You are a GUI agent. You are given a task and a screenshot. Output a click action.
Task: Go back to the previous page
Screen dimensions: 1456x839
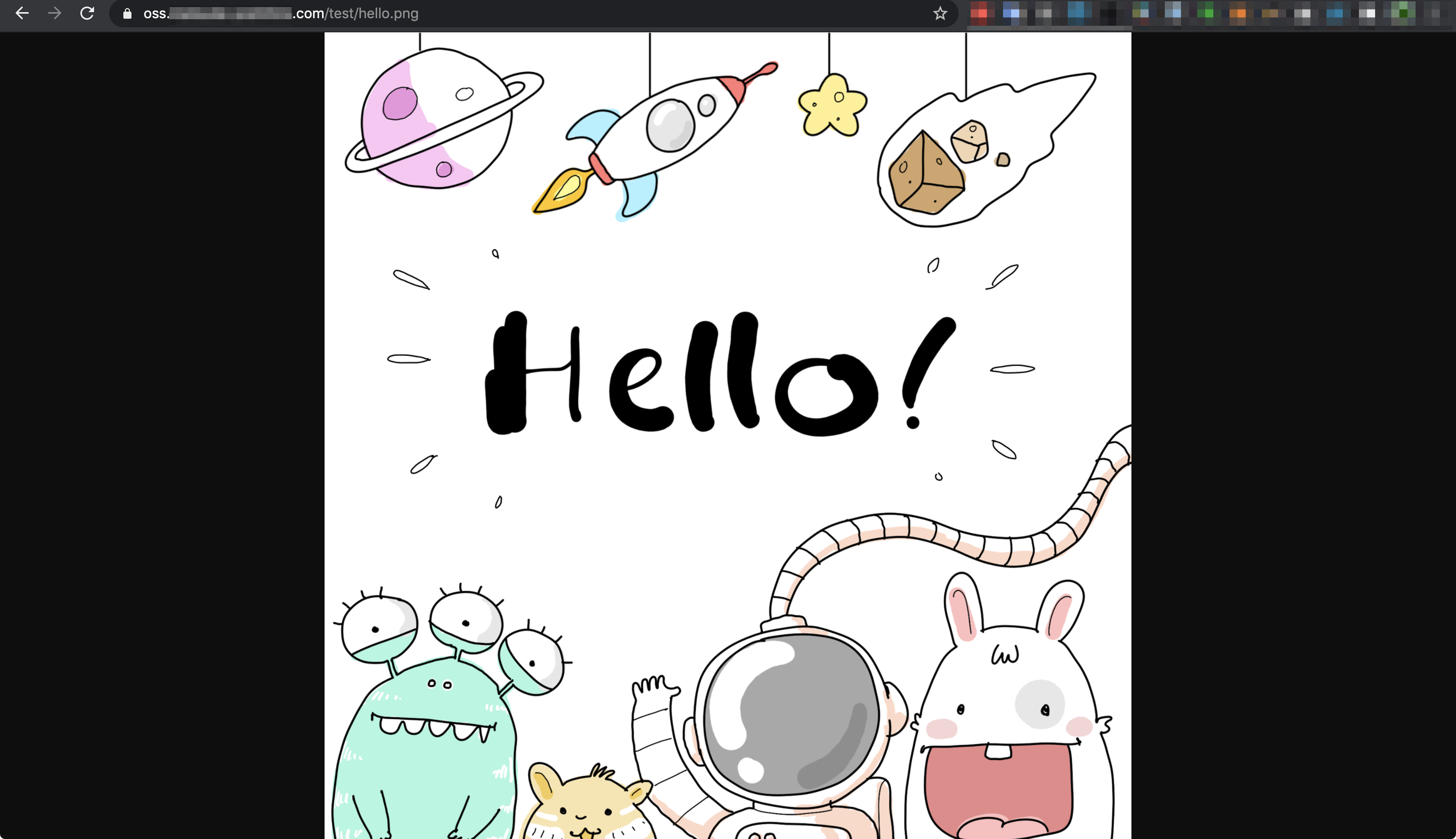tap(22, 13)
